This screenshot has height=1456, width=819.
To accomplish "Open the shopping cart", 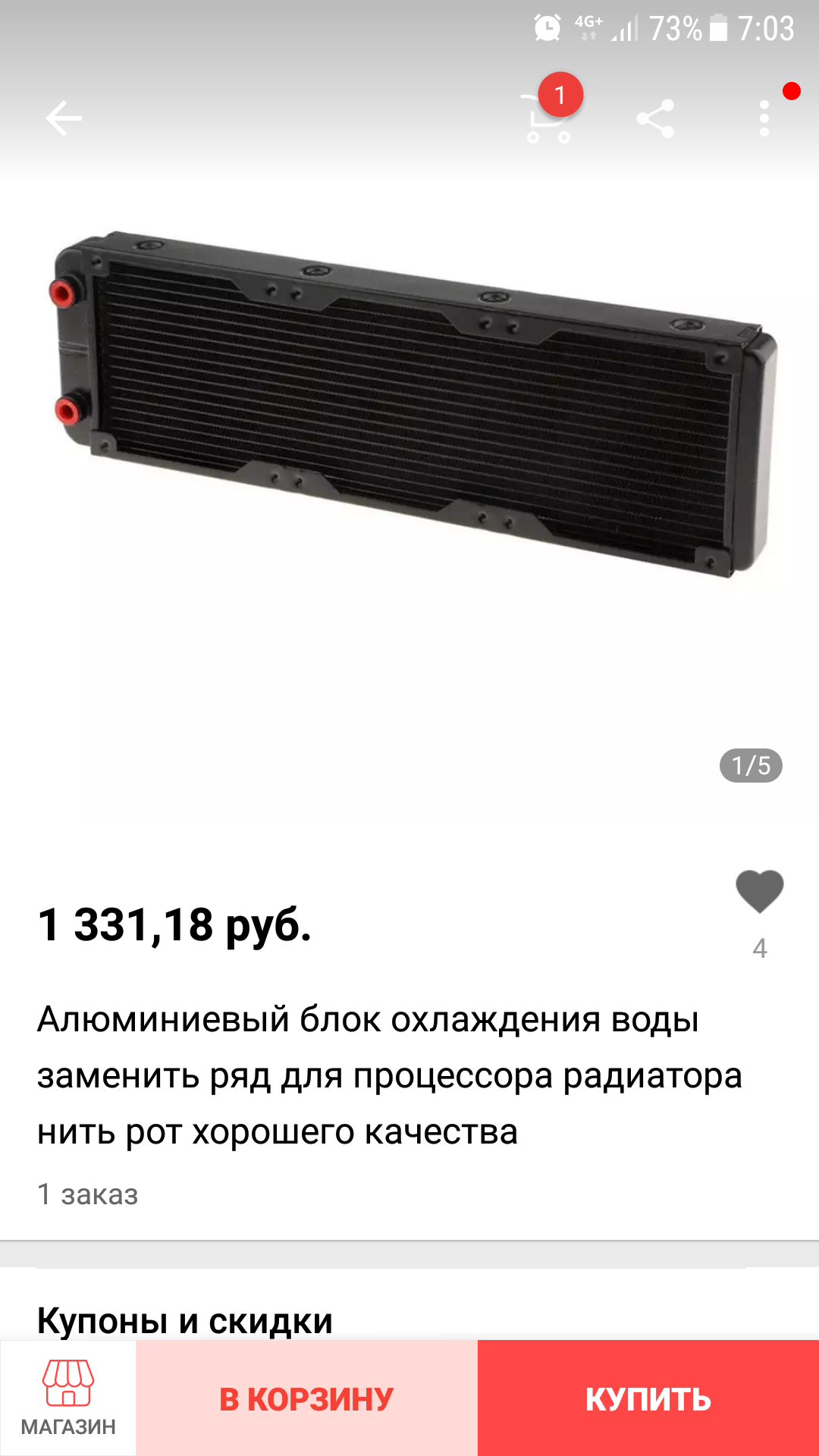I will 548,118.
